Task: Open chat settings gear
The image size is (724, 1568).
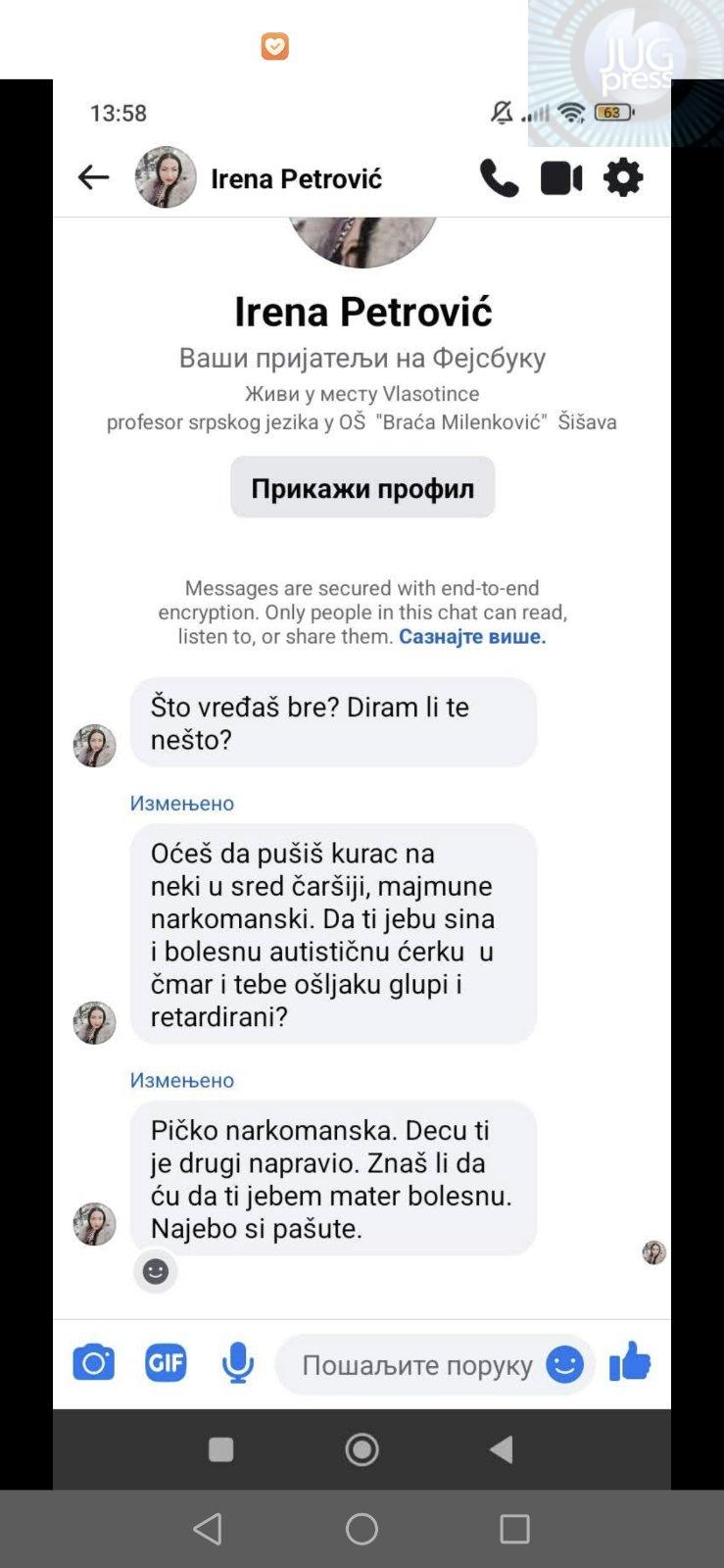Action: [x=623, y=177]
